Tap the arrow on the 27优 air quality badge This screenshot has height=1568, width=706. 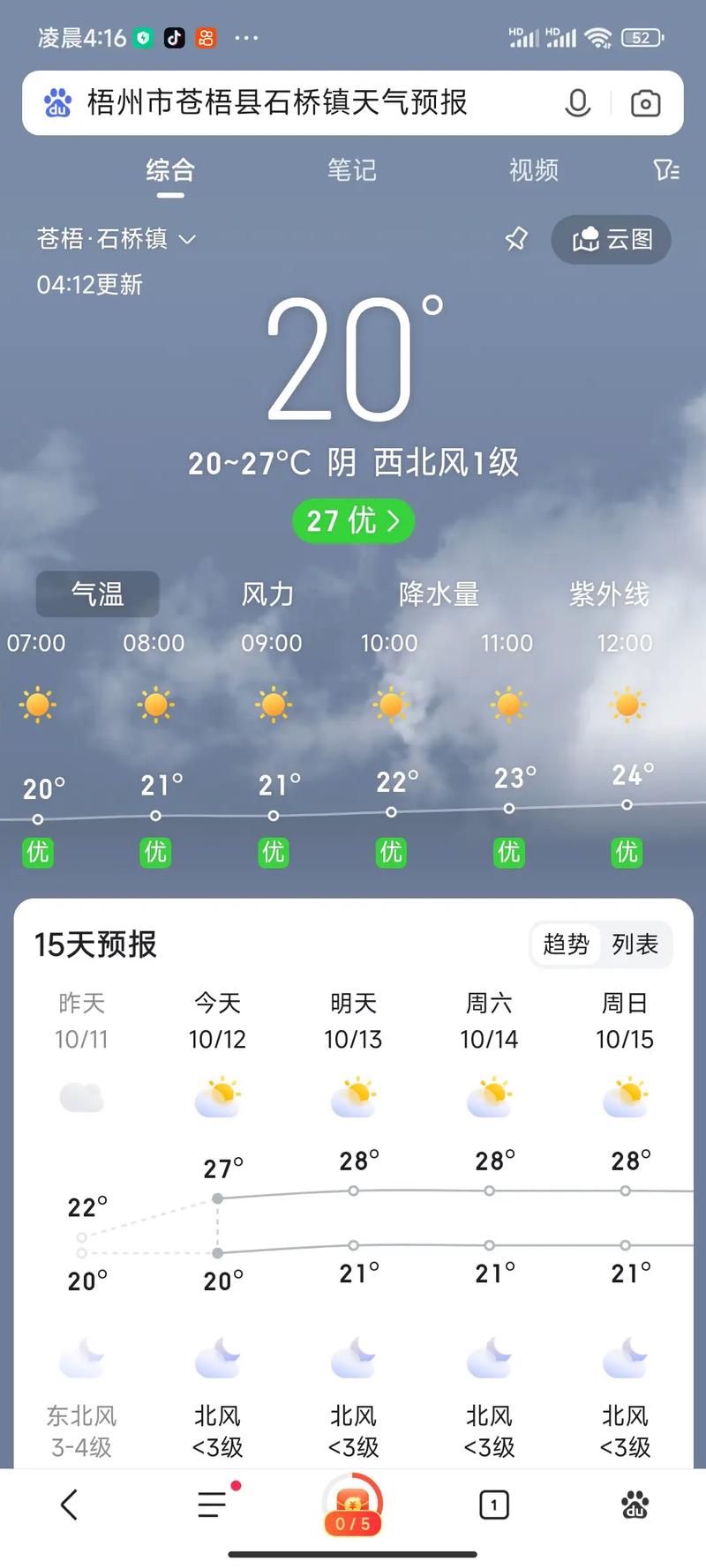coord(394,521)
